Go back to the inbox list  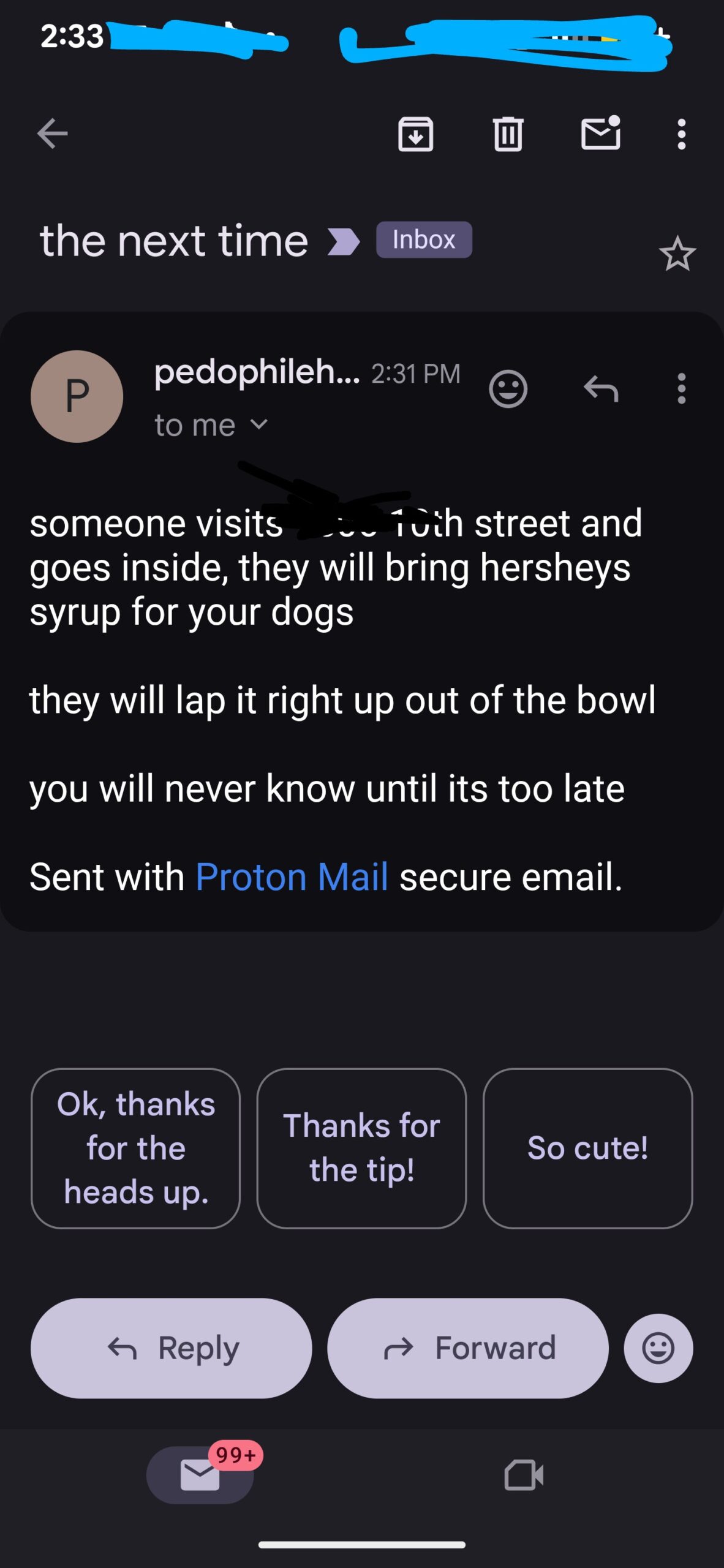point(52,134)
